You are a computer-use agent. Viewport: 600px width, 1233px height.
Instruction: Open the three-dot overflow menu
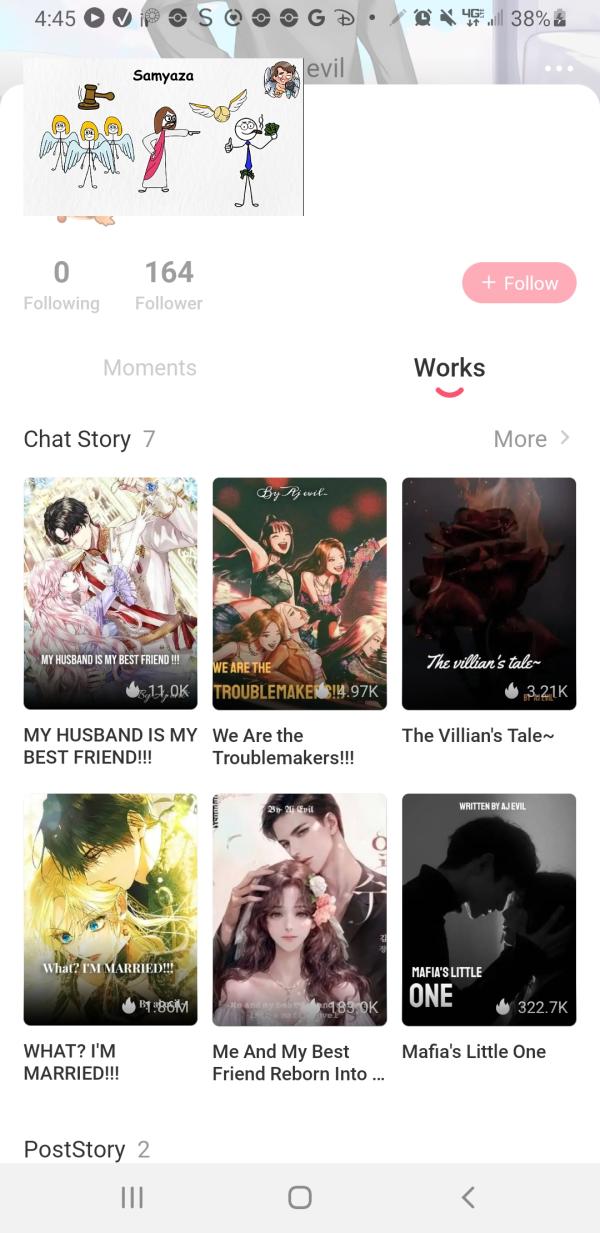tap(558, 68)
